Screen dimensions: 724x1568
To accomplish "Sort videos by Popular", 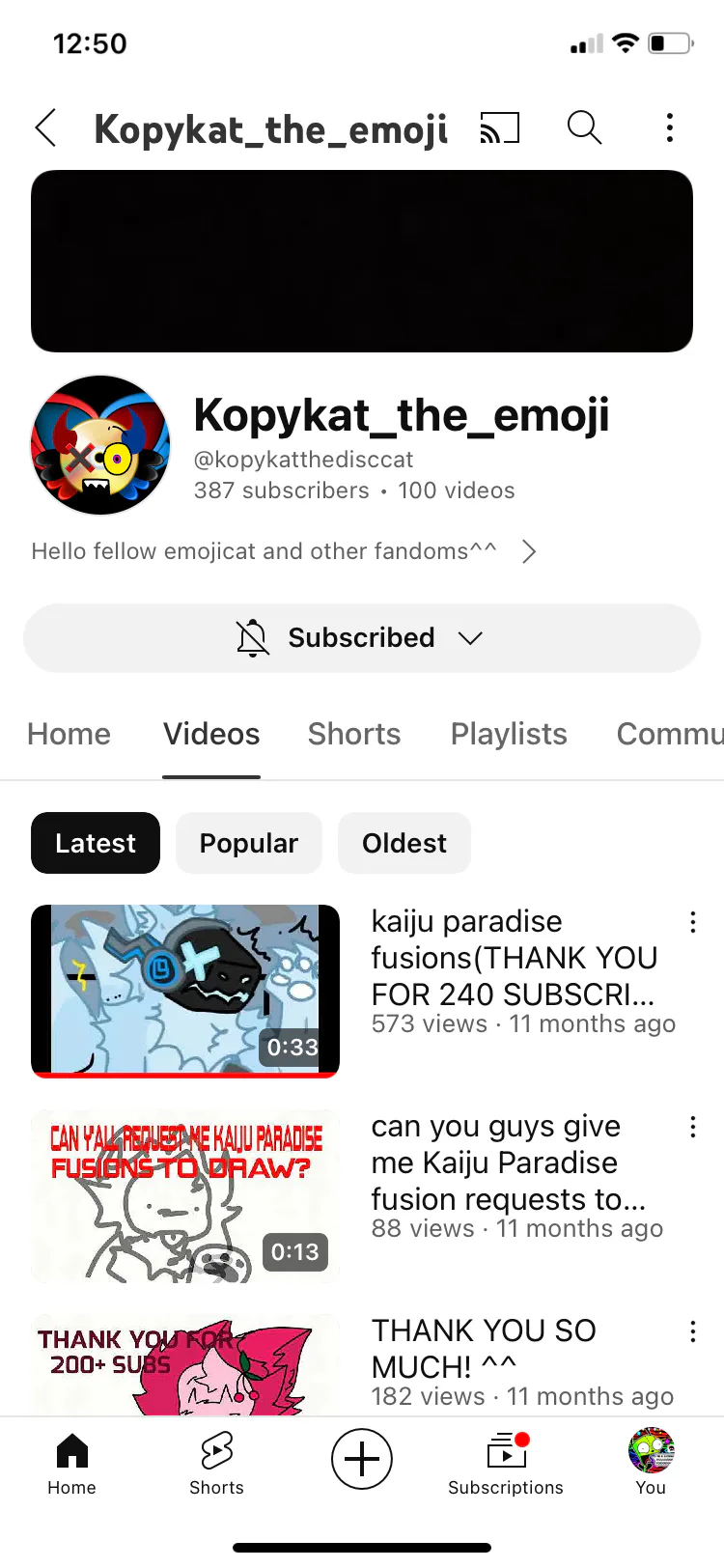I will 248,843.
